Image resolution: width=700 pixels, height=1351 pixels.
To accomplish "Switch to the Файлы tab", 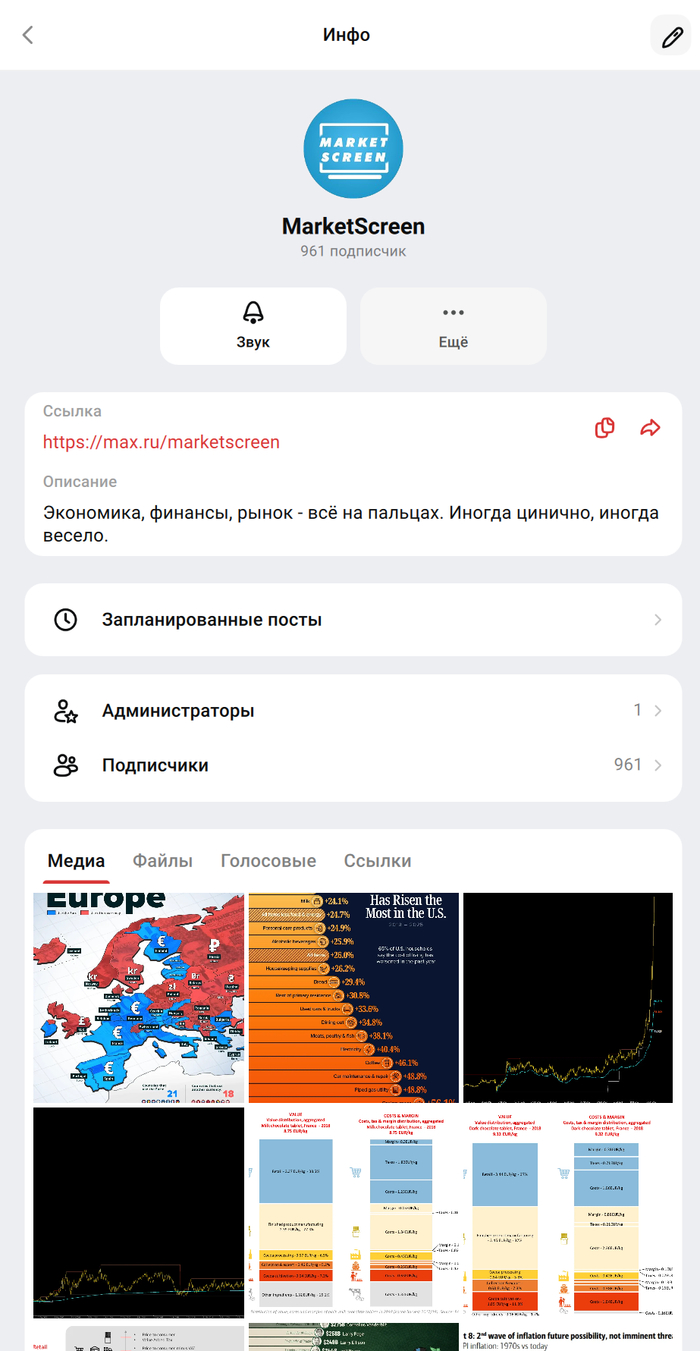I will point(163,861).
